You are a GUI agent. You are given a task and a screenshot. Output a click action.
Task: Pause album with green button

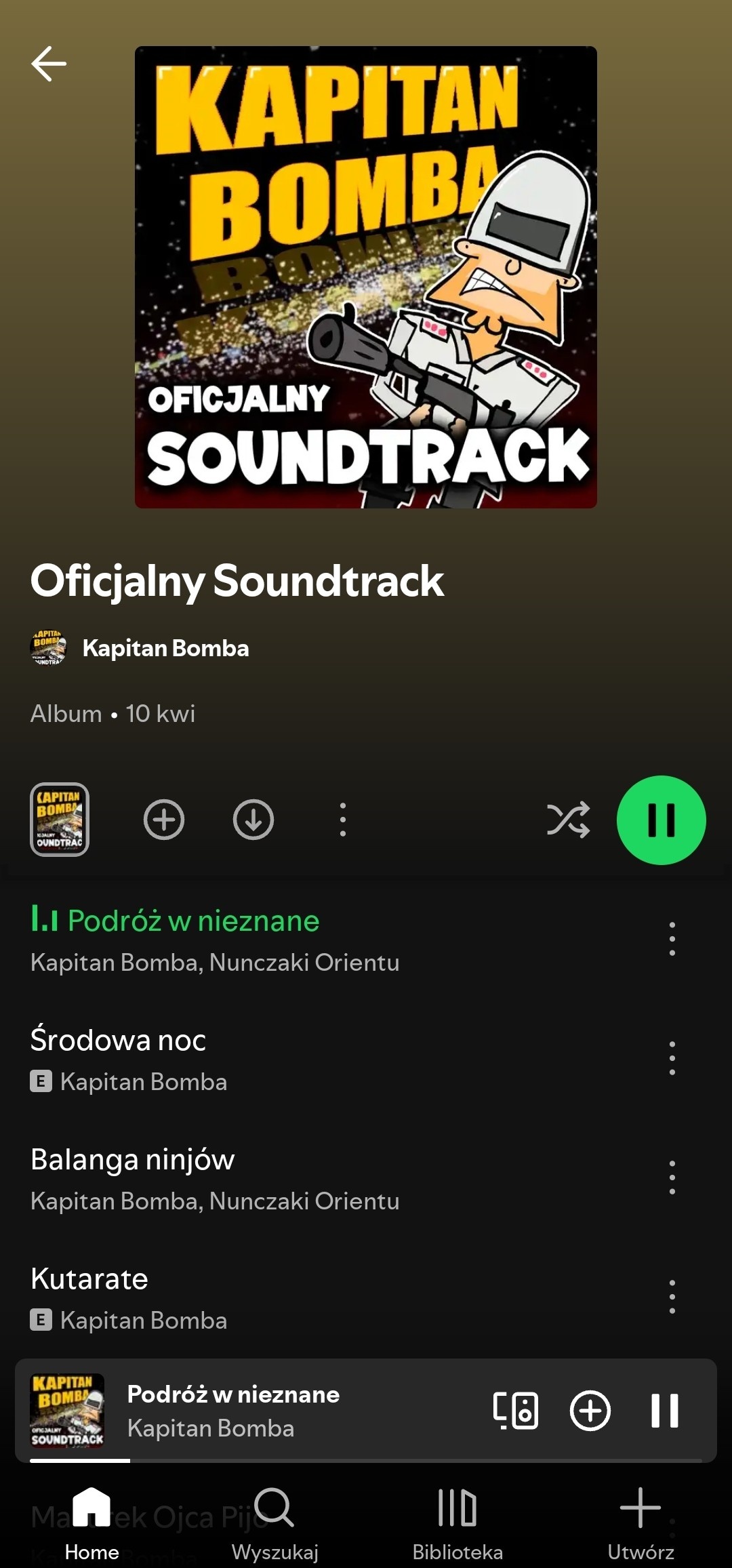point(661,820)
